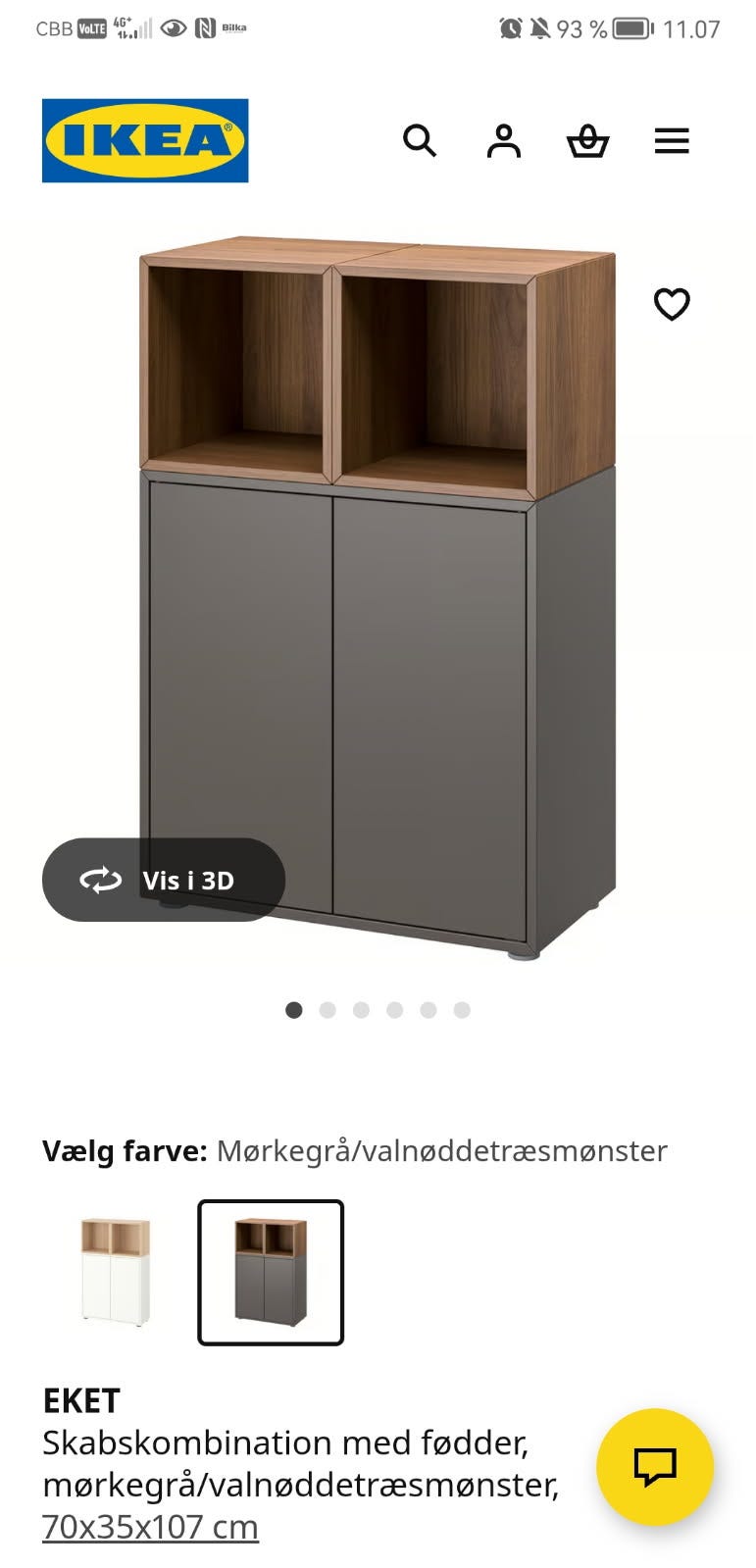Jump to the second image carousel dot
The width and height of the screenshot is (756, 1568).
328,1008
